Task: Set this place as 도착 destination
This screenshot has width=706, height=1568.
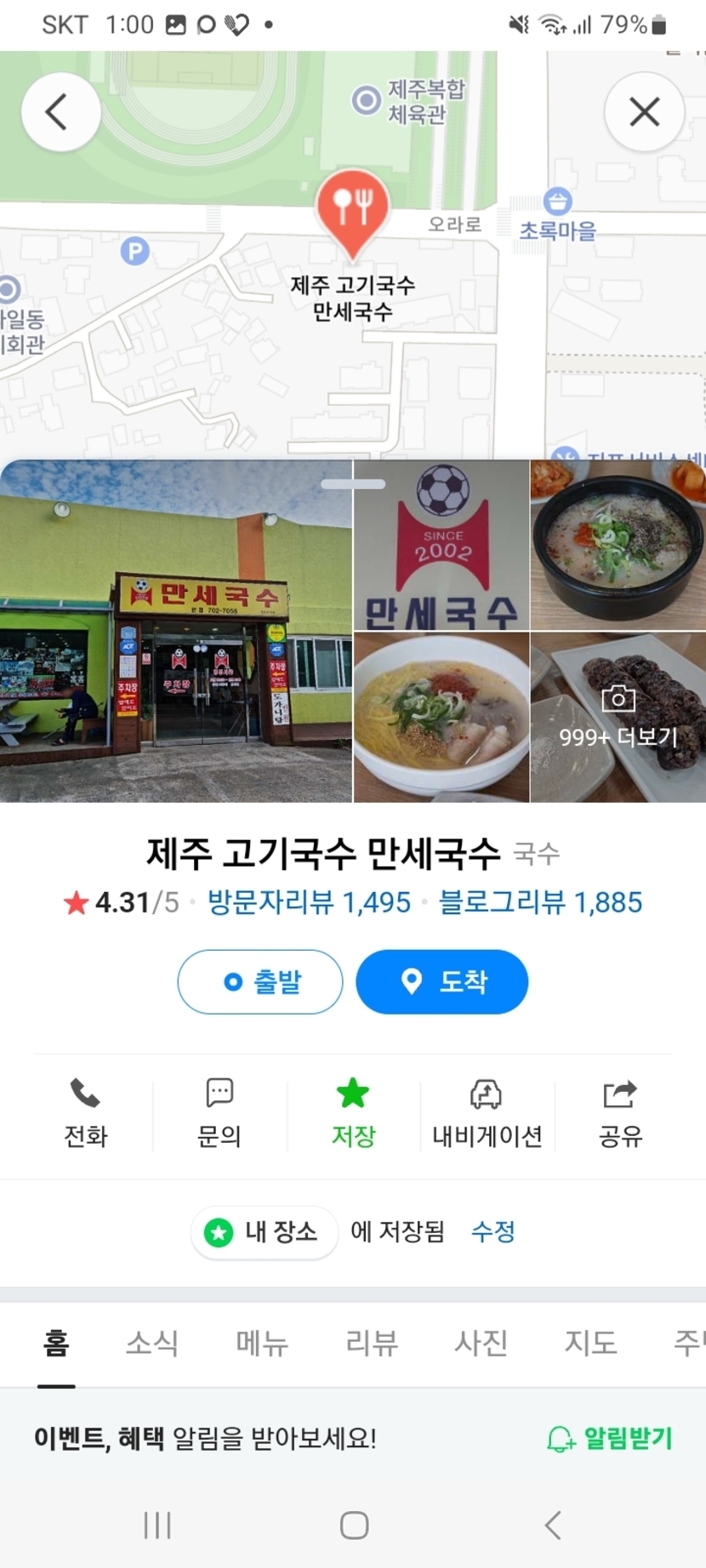Action: pos(442,982)
